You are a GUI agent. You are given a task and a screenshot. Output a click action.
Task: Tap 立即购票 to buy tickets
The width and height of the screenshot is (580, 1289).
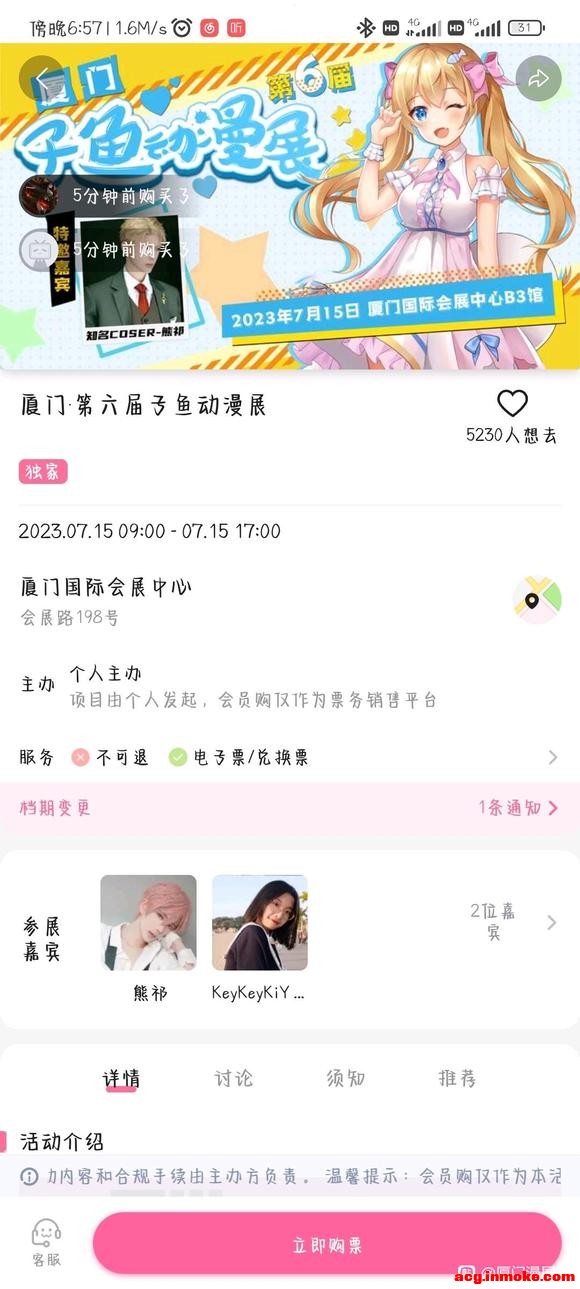pos(327,1244)
